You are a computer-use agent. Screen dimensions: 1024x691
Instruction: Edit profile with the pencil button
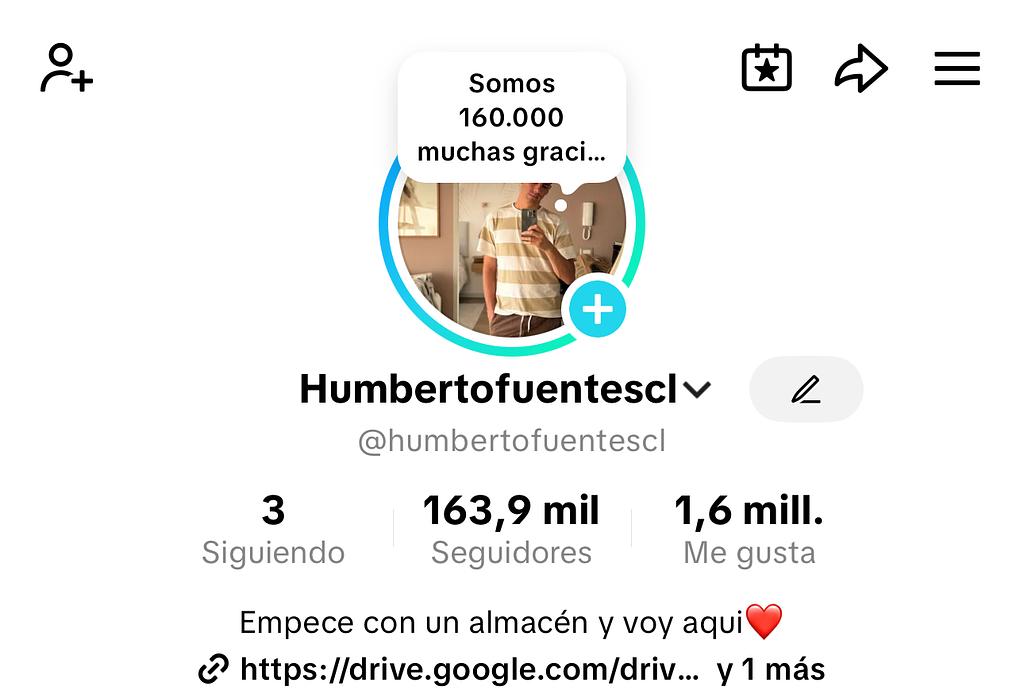806,389
